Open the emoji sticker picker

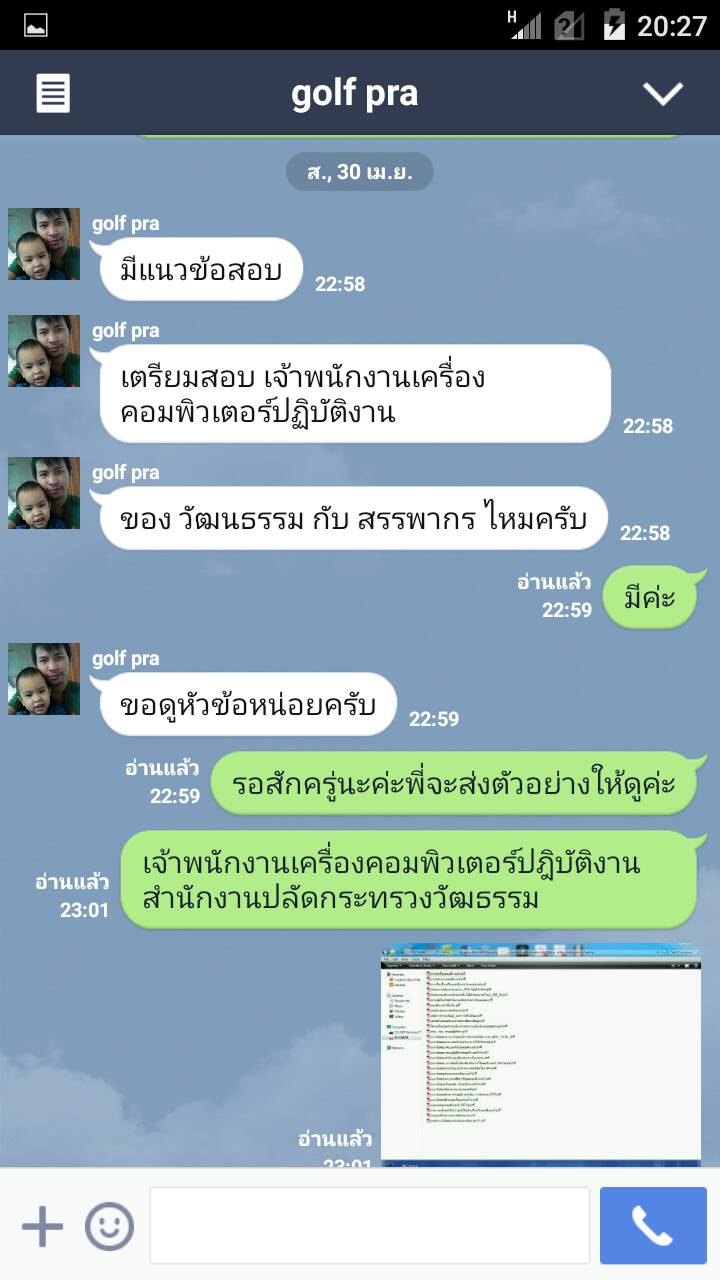pyautogui.click(x=109, y=1226)
